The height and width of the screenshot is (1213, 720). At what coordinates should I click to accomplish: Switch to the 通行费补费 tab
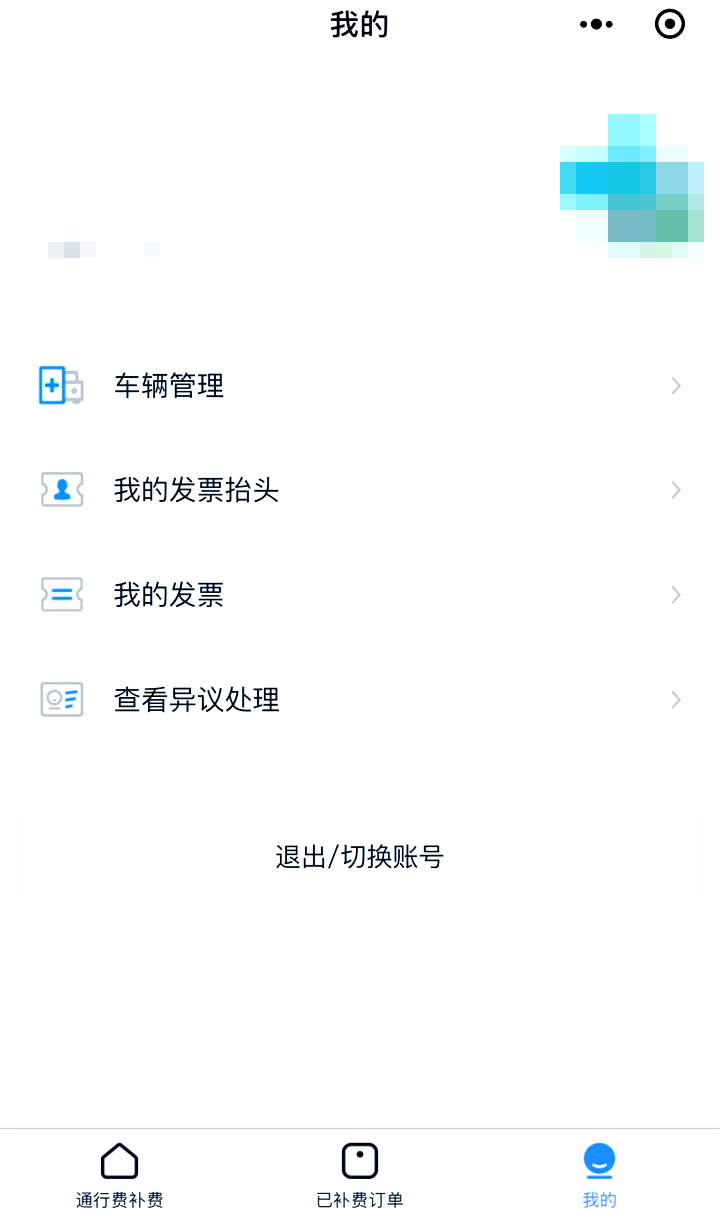coord(120,1174)
